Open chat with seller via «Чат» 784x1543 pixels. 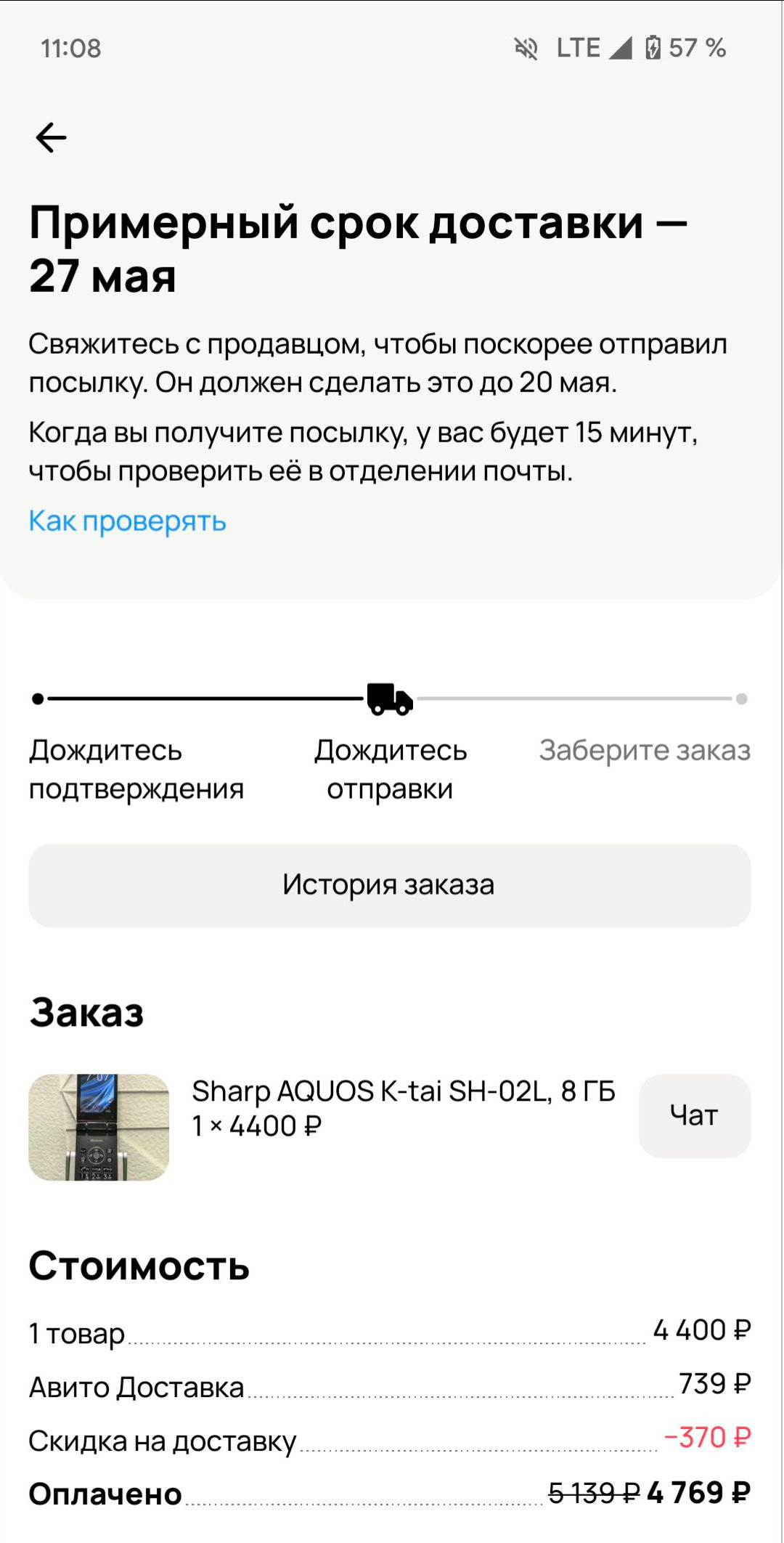pyautogui.click(x=694, y=1115)
